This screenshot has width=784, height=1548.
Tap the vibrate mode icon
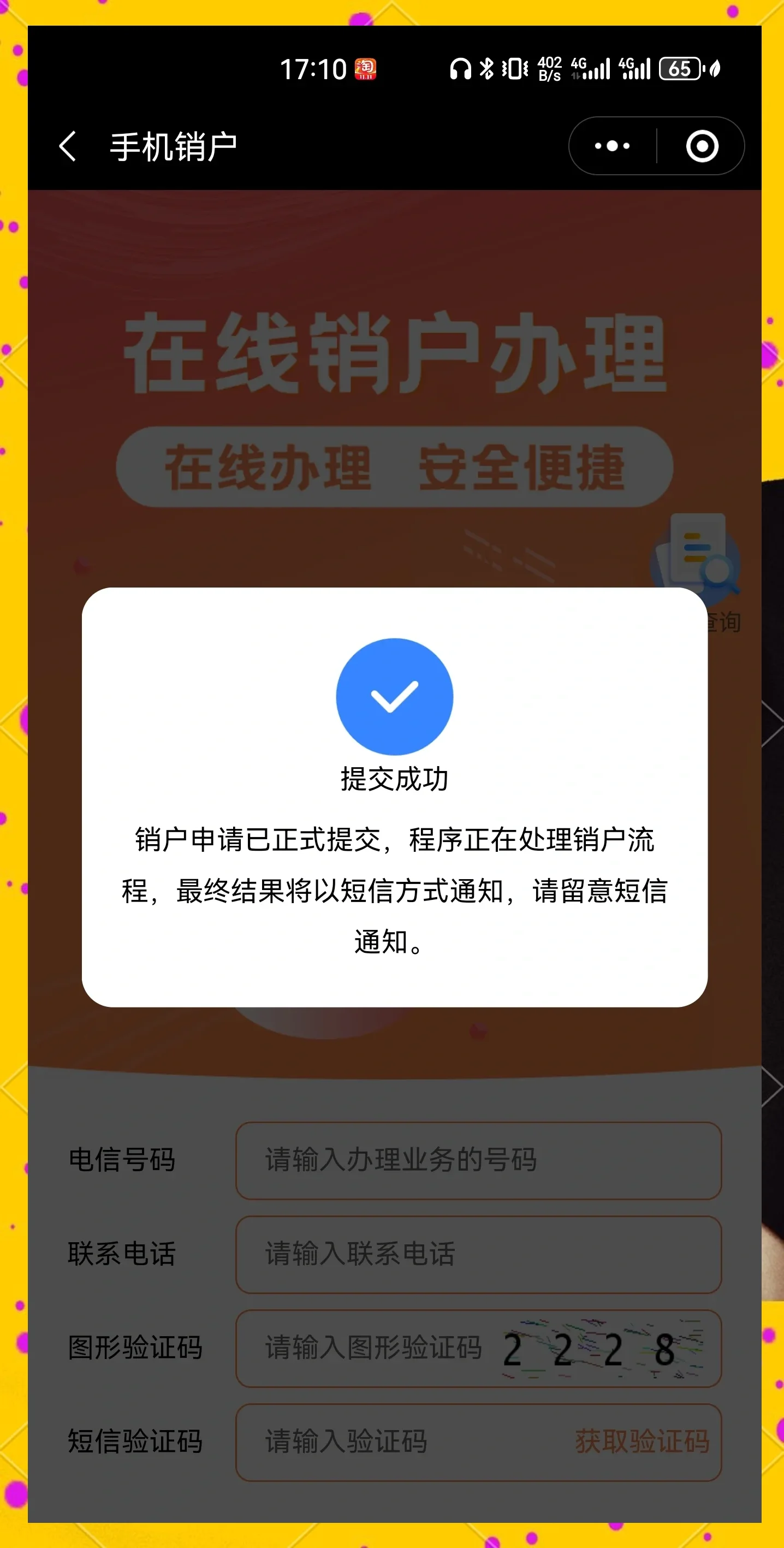tap(514, 70)
